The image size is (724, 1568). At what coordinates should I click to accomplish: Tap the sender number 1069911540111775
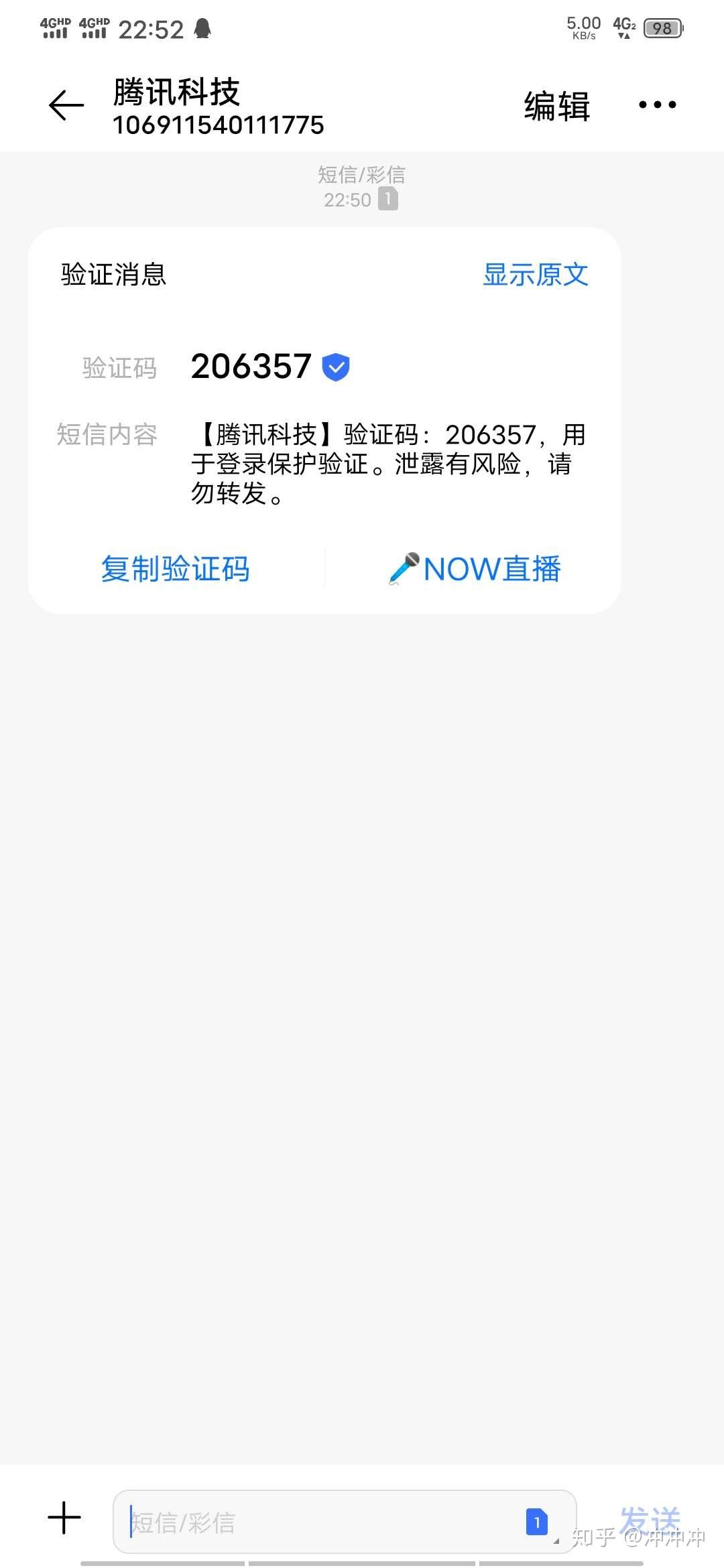(218, 126)
